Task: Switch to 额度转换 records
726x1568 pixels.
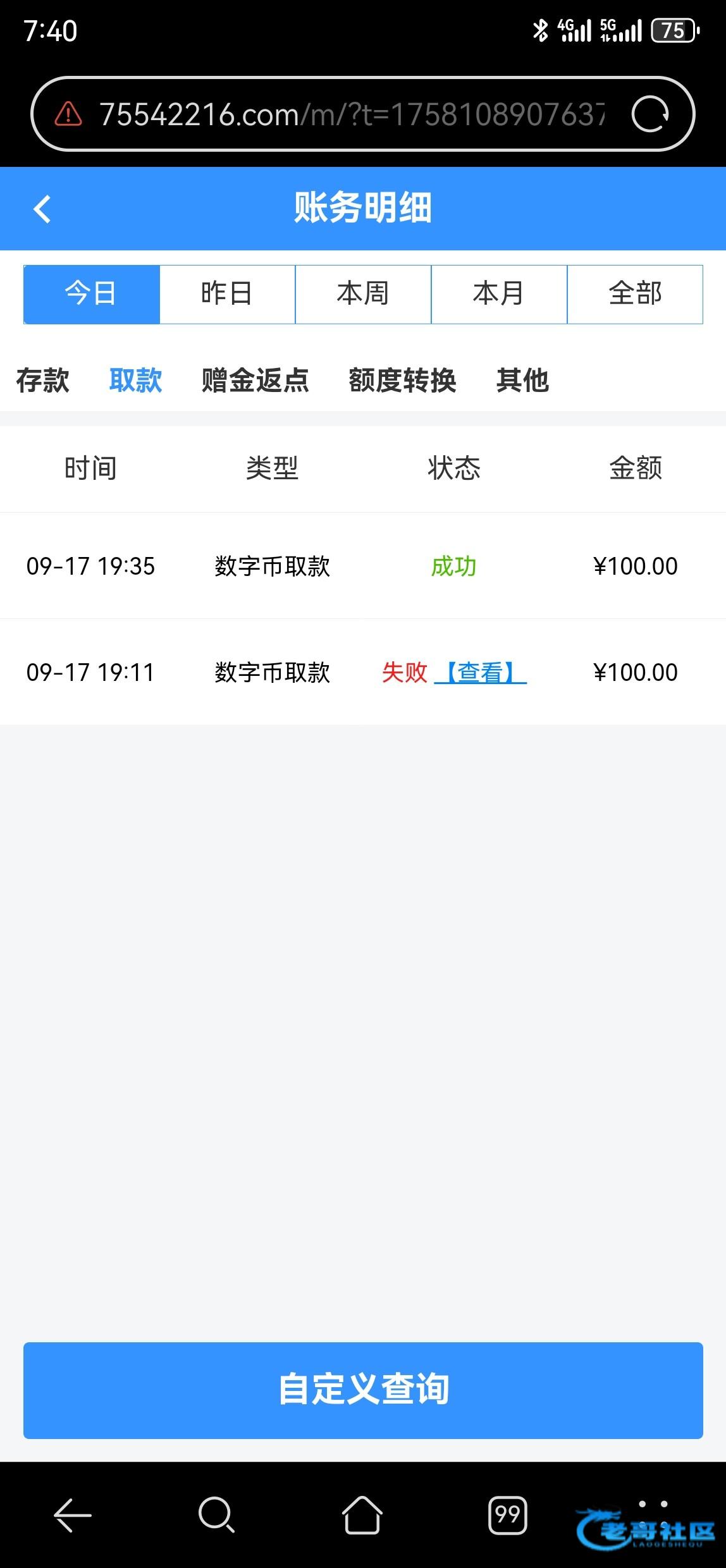Action: point(402,381)
